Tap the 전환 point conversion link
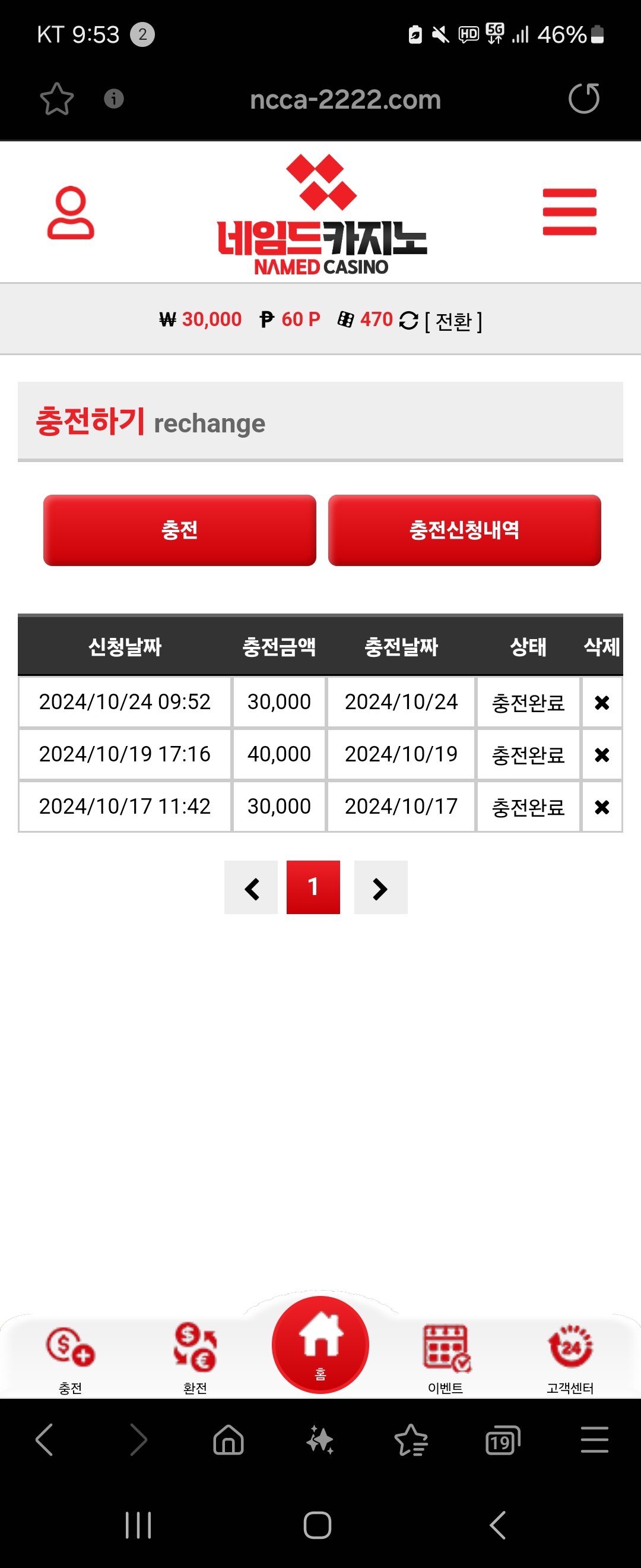This screenshot has height=1568, width=641. click(x=452, y=320)
